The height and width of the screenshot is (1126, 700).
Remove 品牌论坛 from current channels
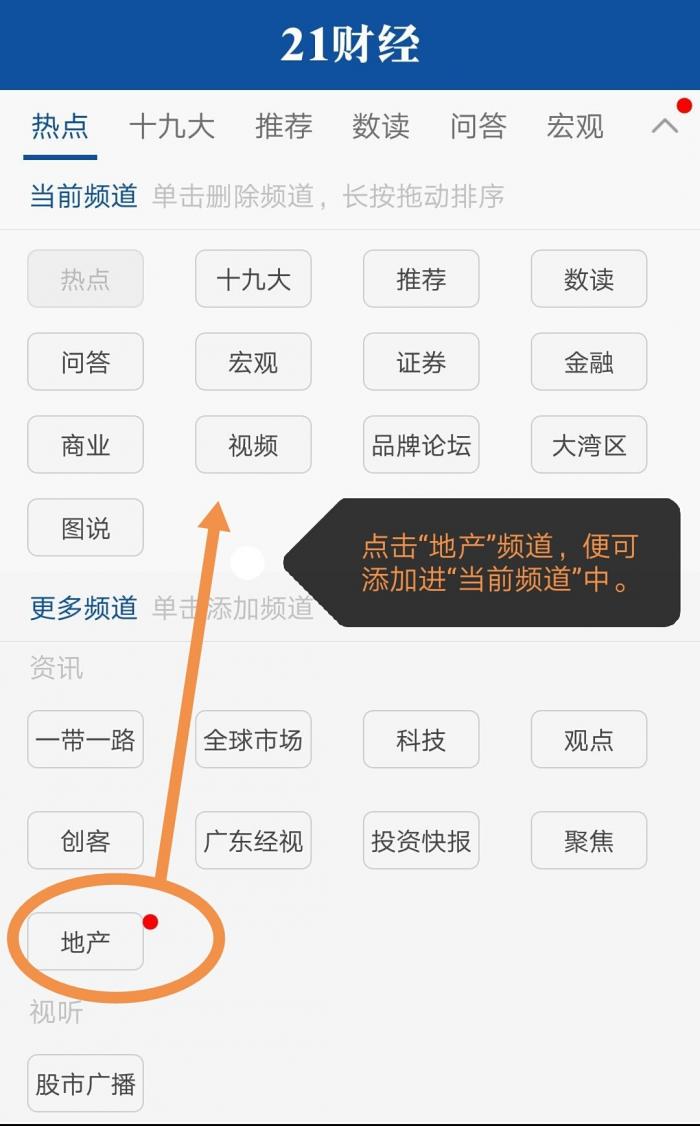(421, 445)
